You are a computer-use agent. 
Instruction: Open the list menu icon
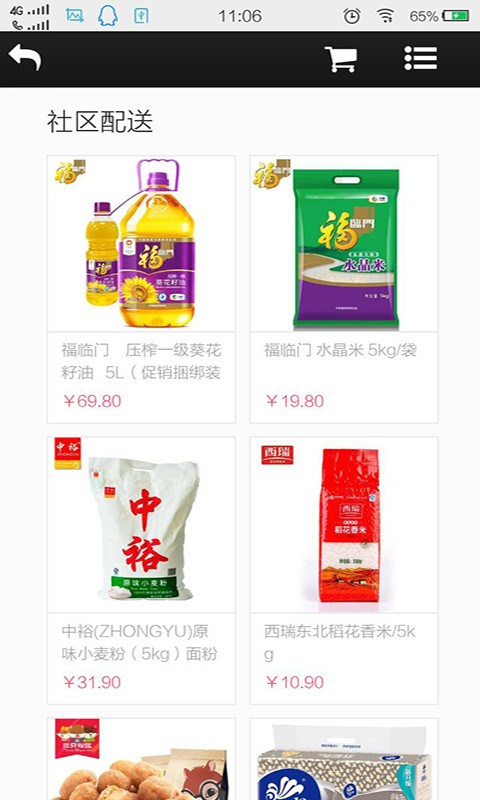[x=420, y=59]
